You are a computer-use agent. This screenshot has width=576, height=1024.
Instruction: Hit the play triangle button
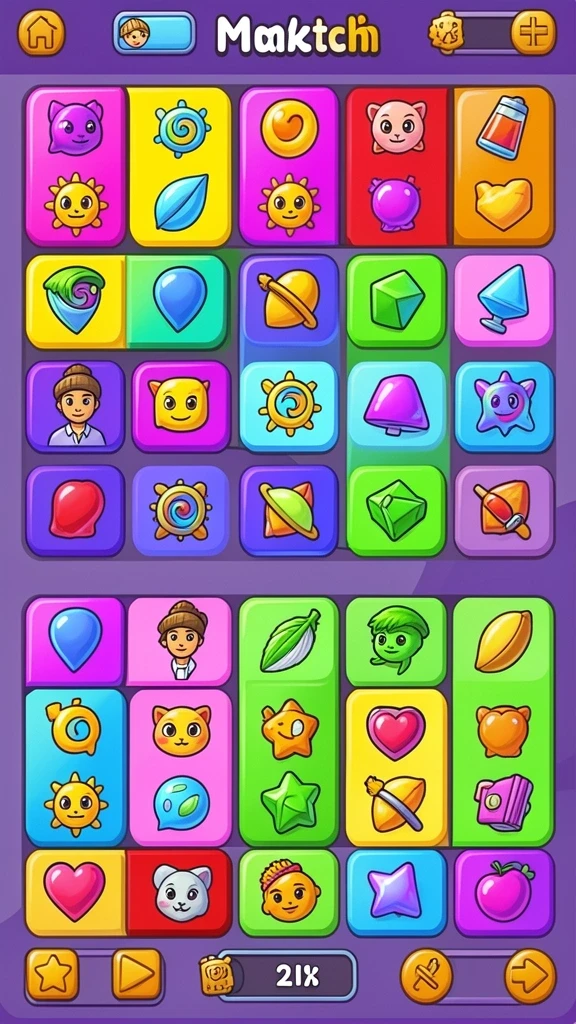pos(136,975)
